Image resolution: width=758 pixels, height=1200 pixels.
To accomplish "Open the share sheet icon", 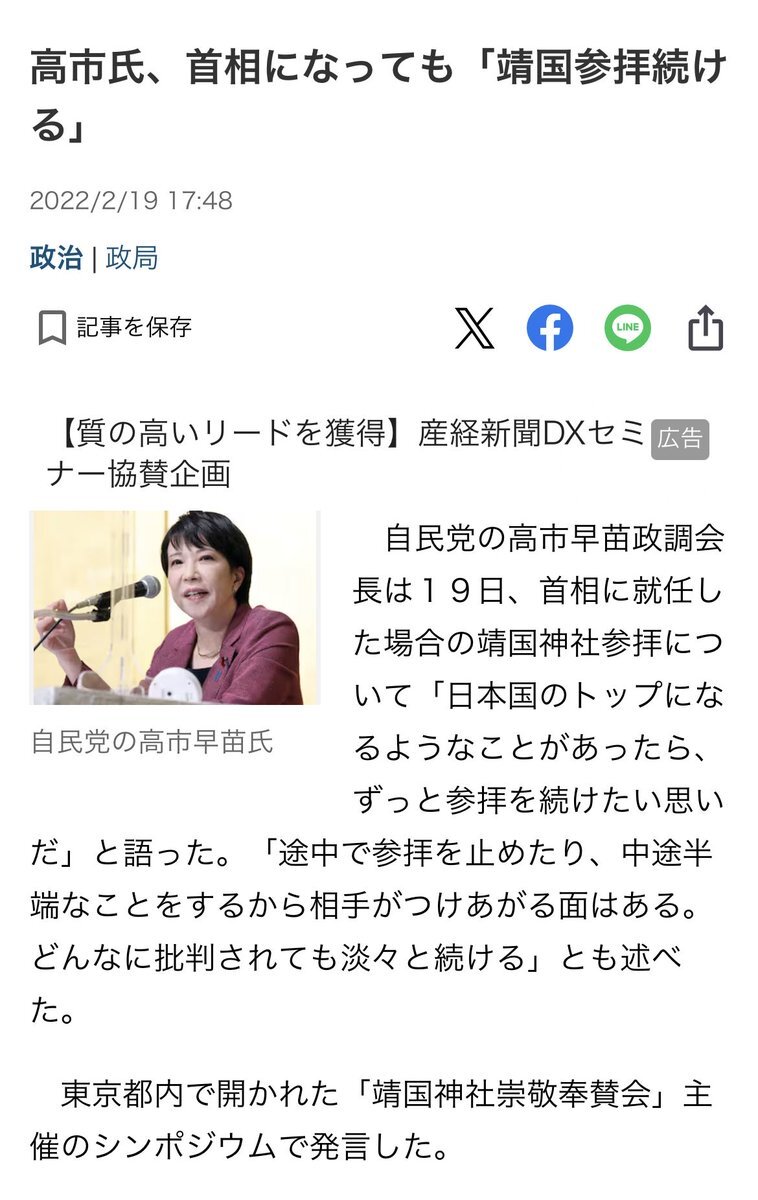I will point(705,328).
